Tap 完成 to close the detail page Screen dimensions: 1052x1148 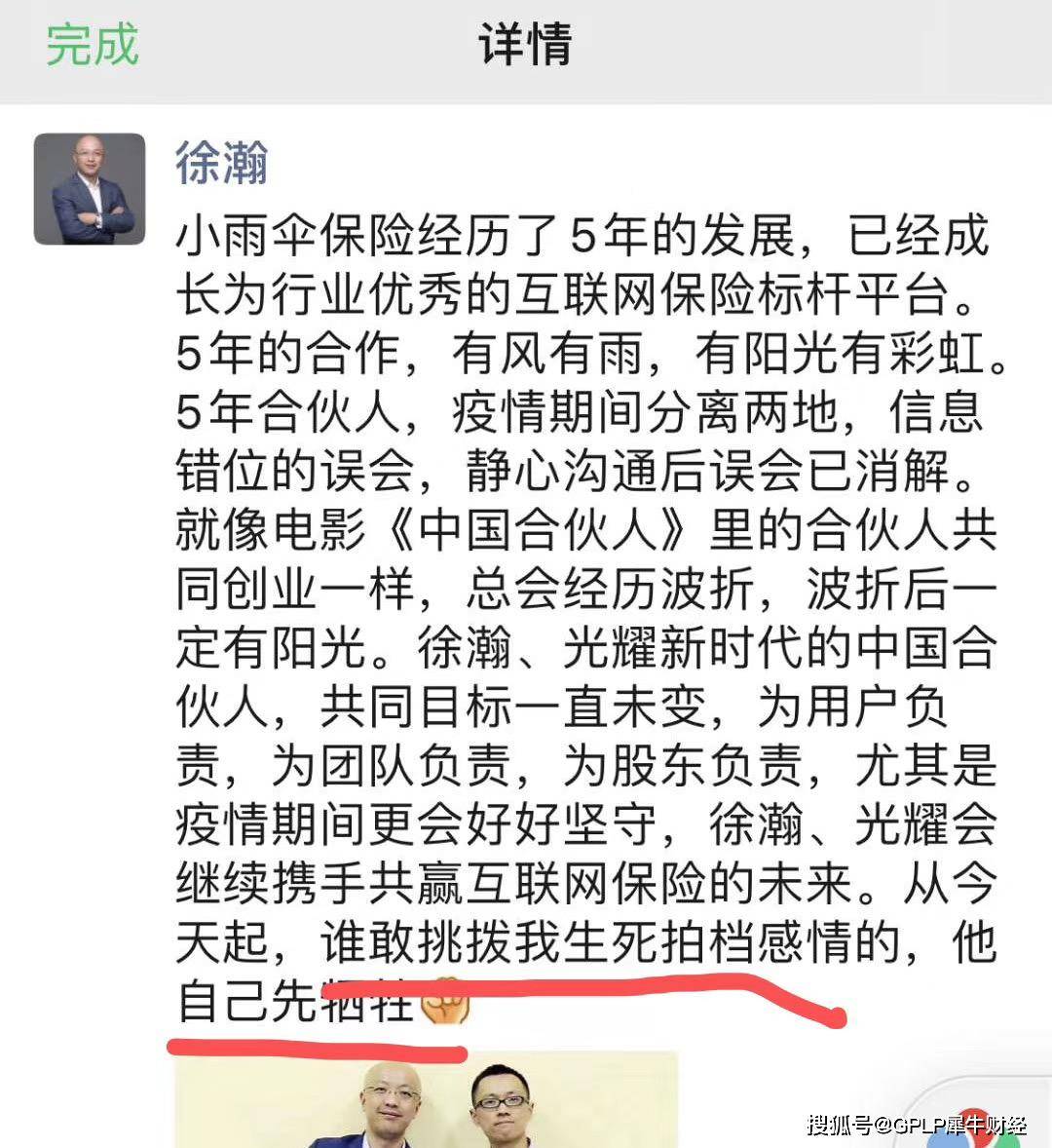coord(93,46)
